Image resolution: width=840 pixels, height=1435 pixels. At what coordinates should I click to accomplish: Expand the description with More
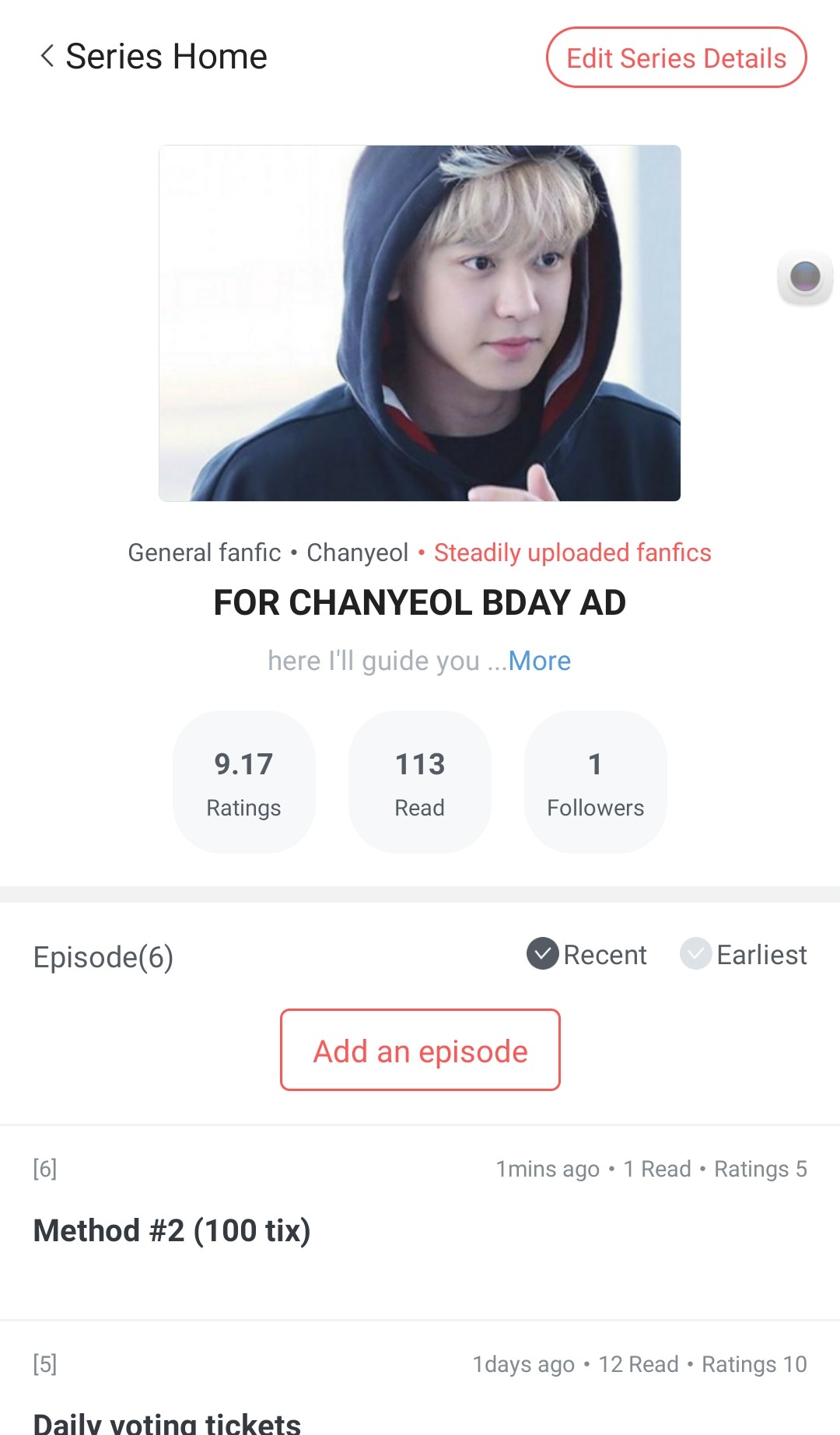539,661
